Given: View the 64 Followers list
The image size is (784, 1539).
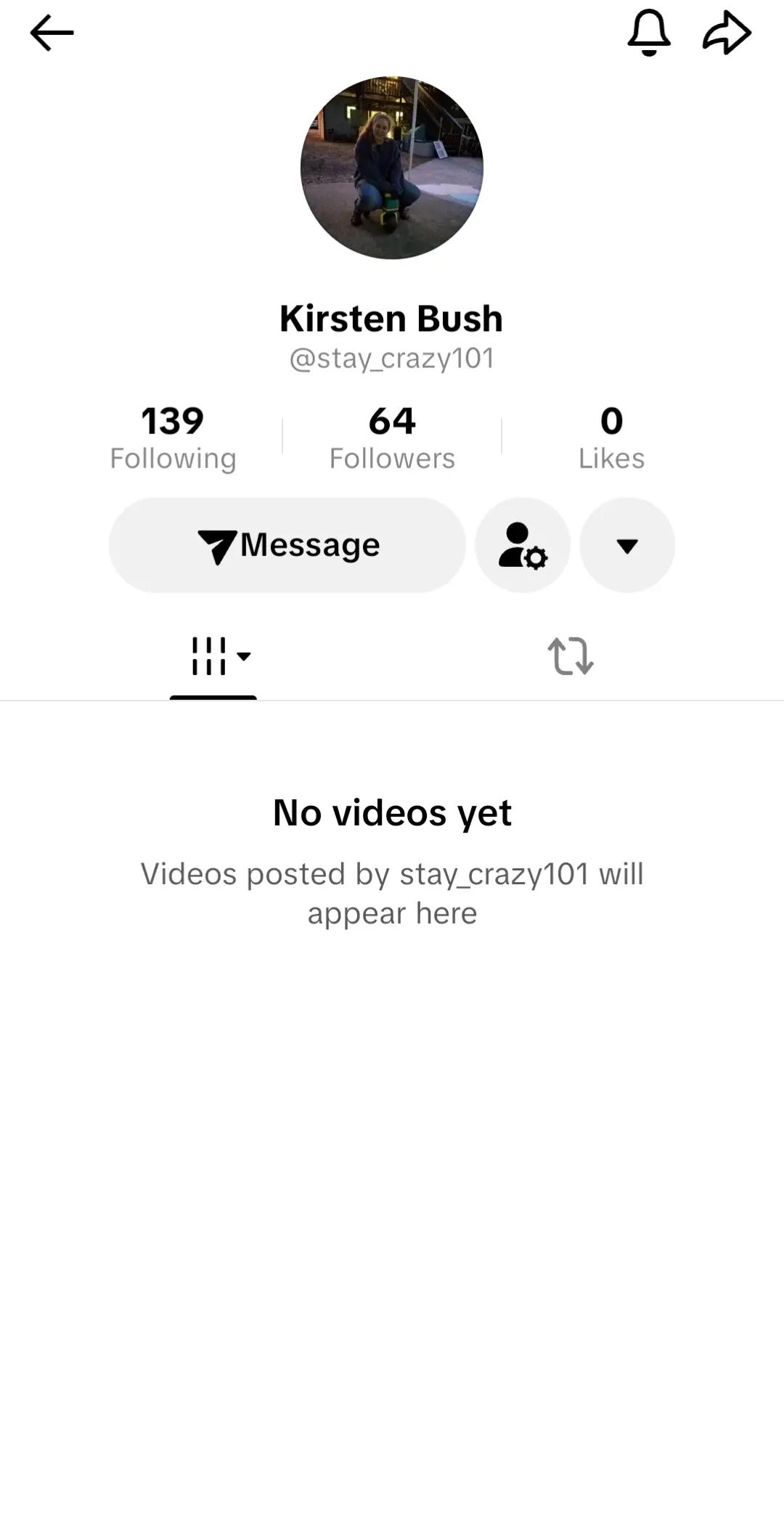Looking at the screenshot, I should tap(392, 438).
